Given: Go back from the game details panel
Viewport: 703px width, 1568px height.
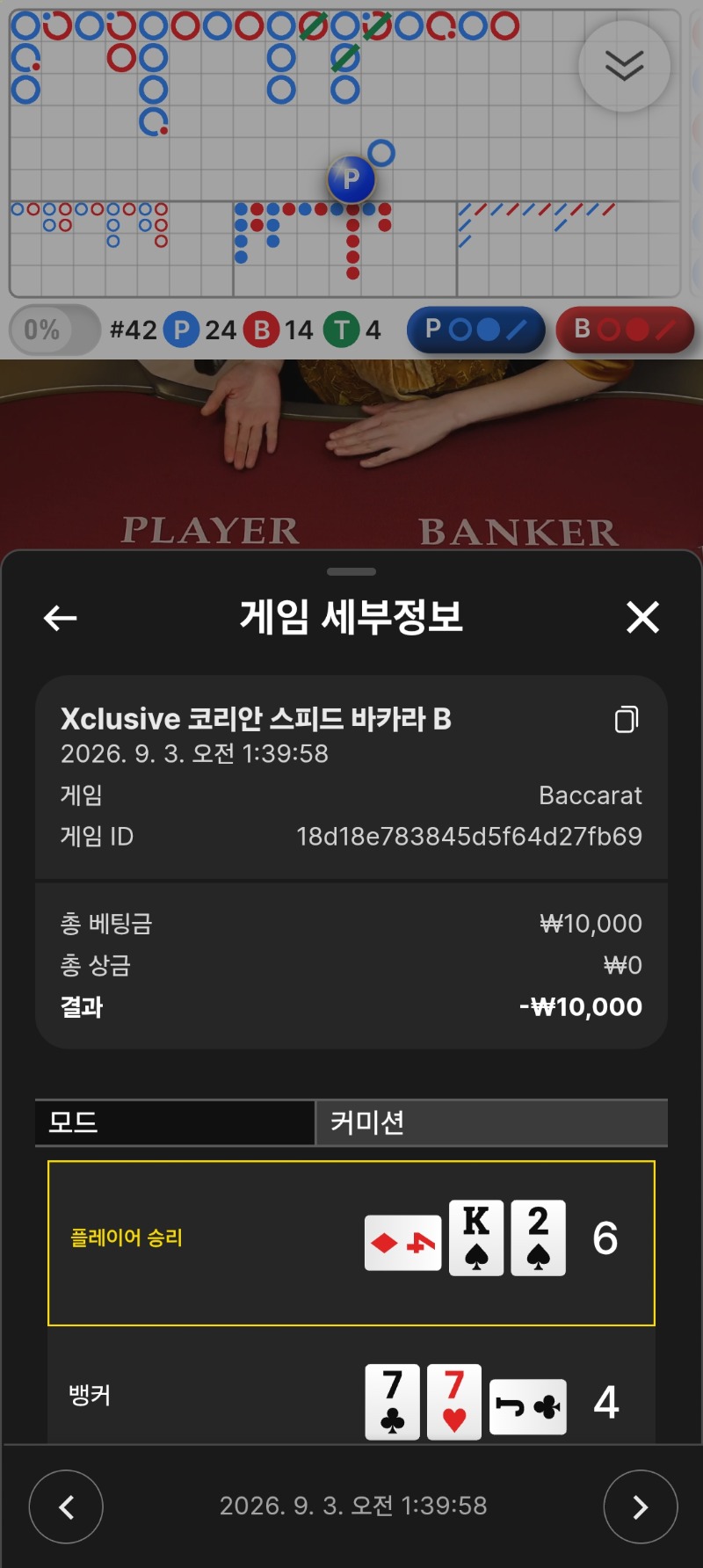Looking at the screenshot, I should [61, 618].
